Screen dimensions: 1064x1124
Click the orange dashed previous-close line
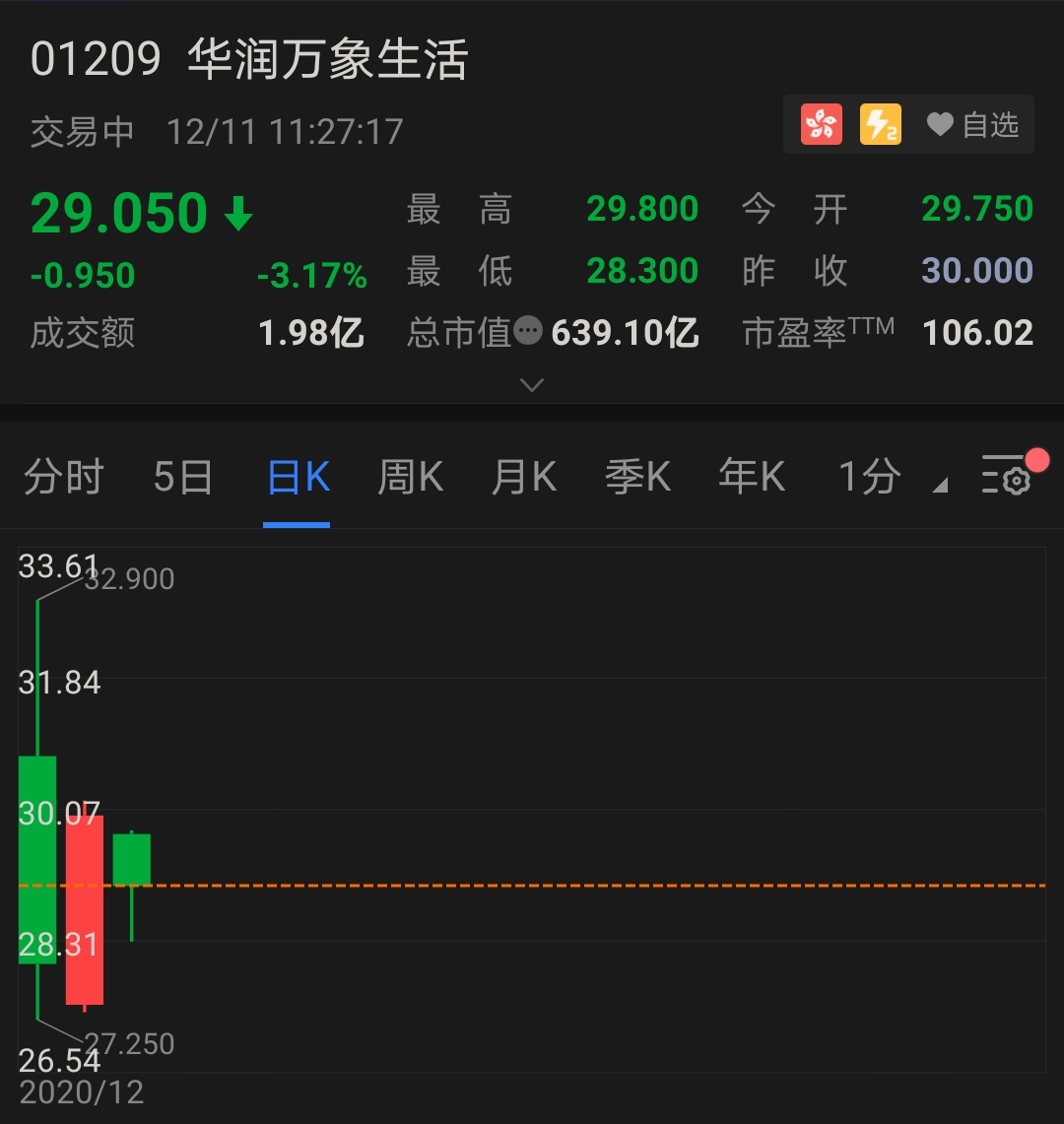(x=591, y=887)
